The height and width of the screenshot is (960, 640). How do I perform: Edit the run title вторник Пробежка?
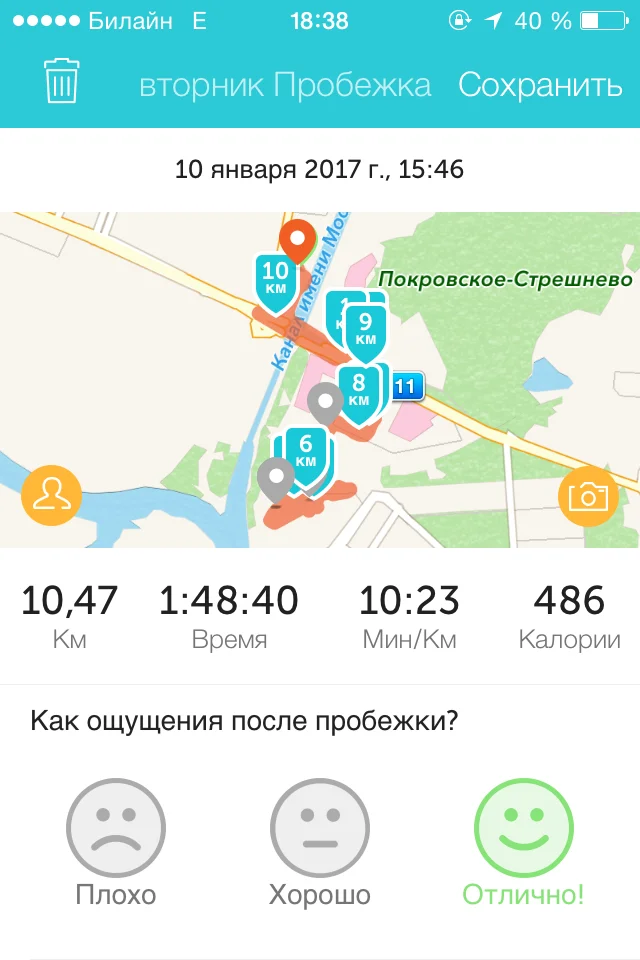[x=285, y=84]
